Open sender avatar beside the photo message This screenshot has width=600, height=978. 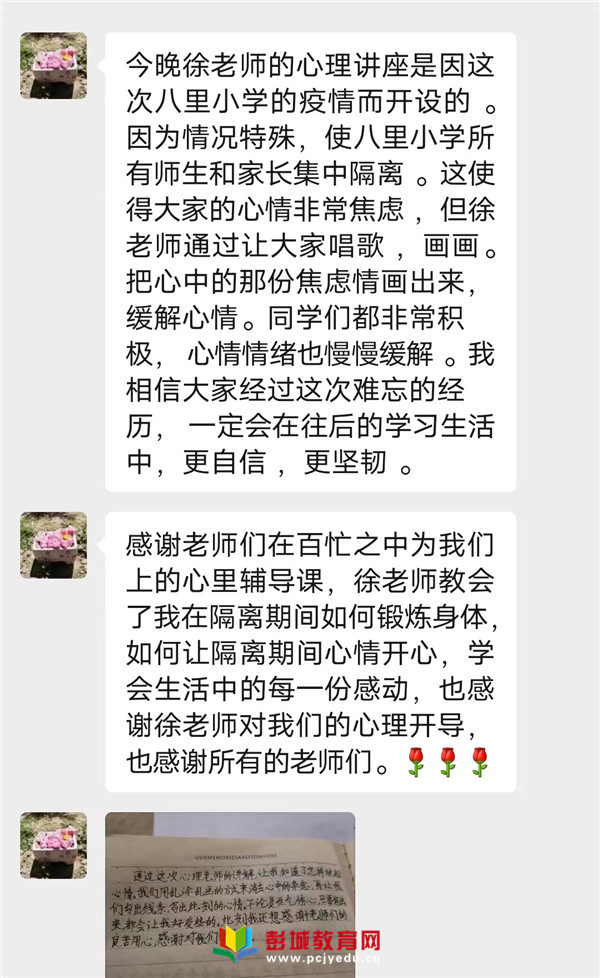tap(54, 845)
